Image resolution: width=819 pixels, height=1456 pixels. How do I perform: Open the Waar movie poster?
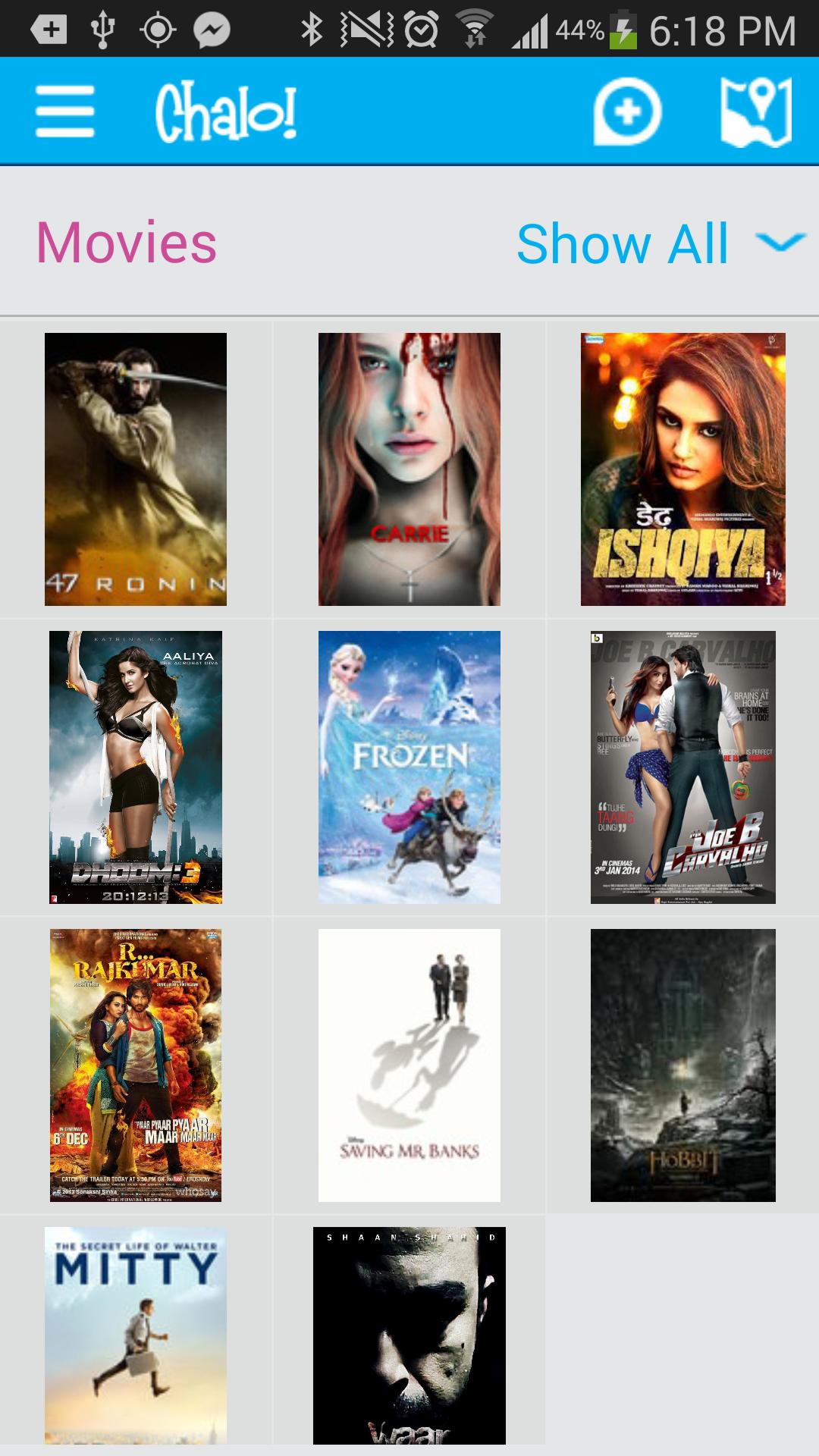pos(409,1335)
